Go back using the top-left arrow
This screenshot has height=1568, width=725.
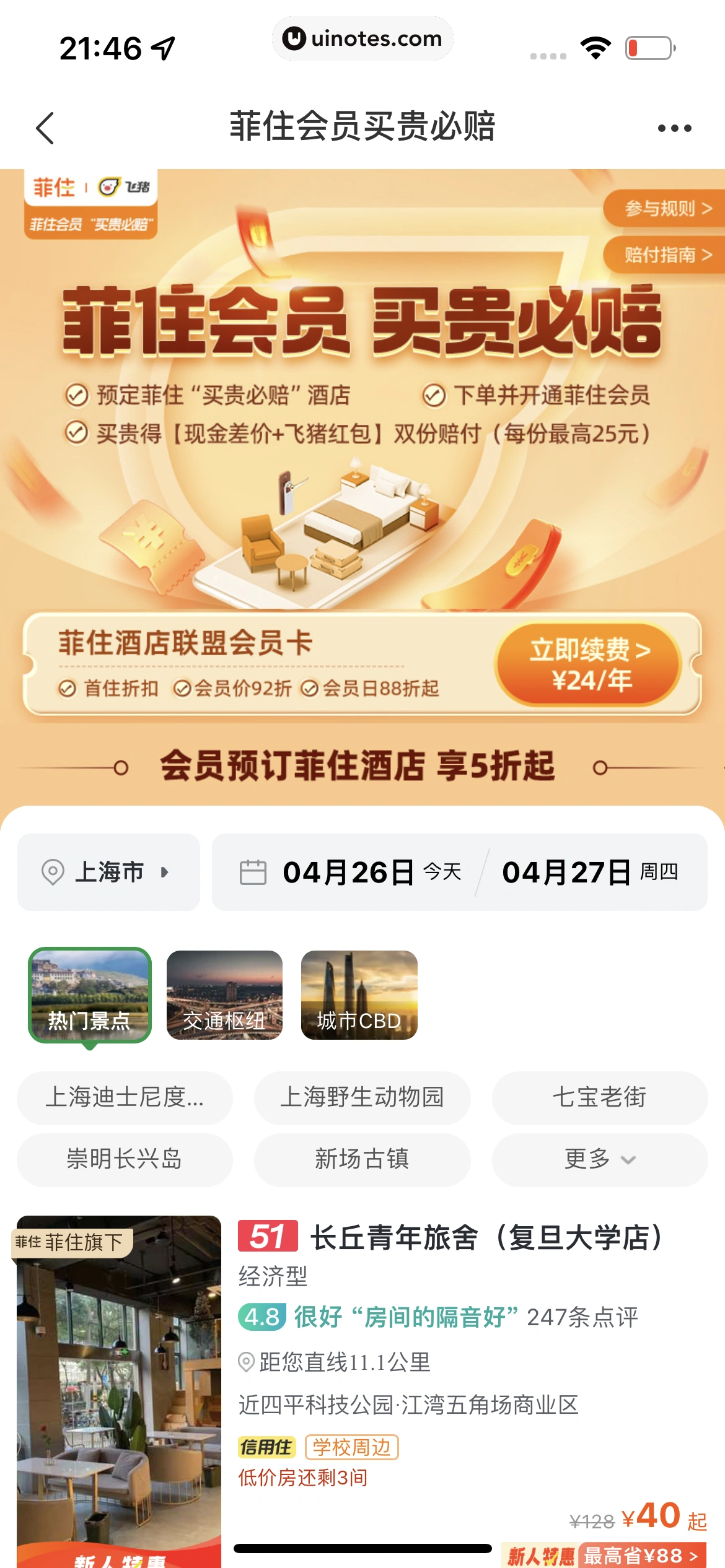click(45, 128)
